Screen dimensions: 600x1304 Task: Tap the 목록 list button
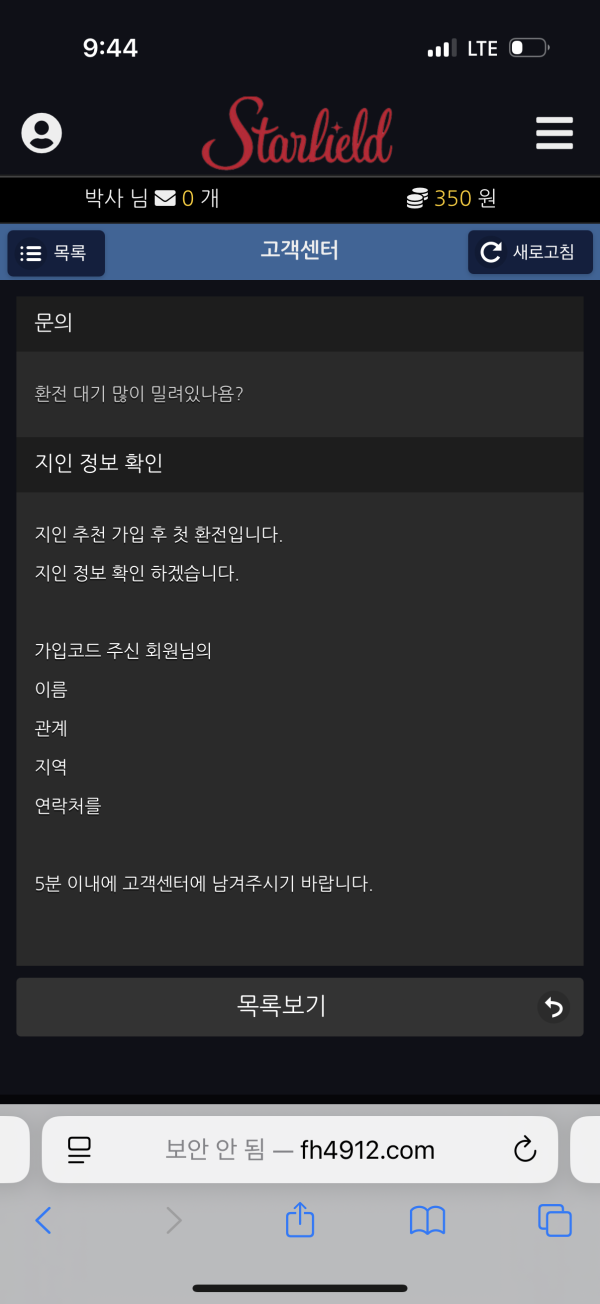56,253
